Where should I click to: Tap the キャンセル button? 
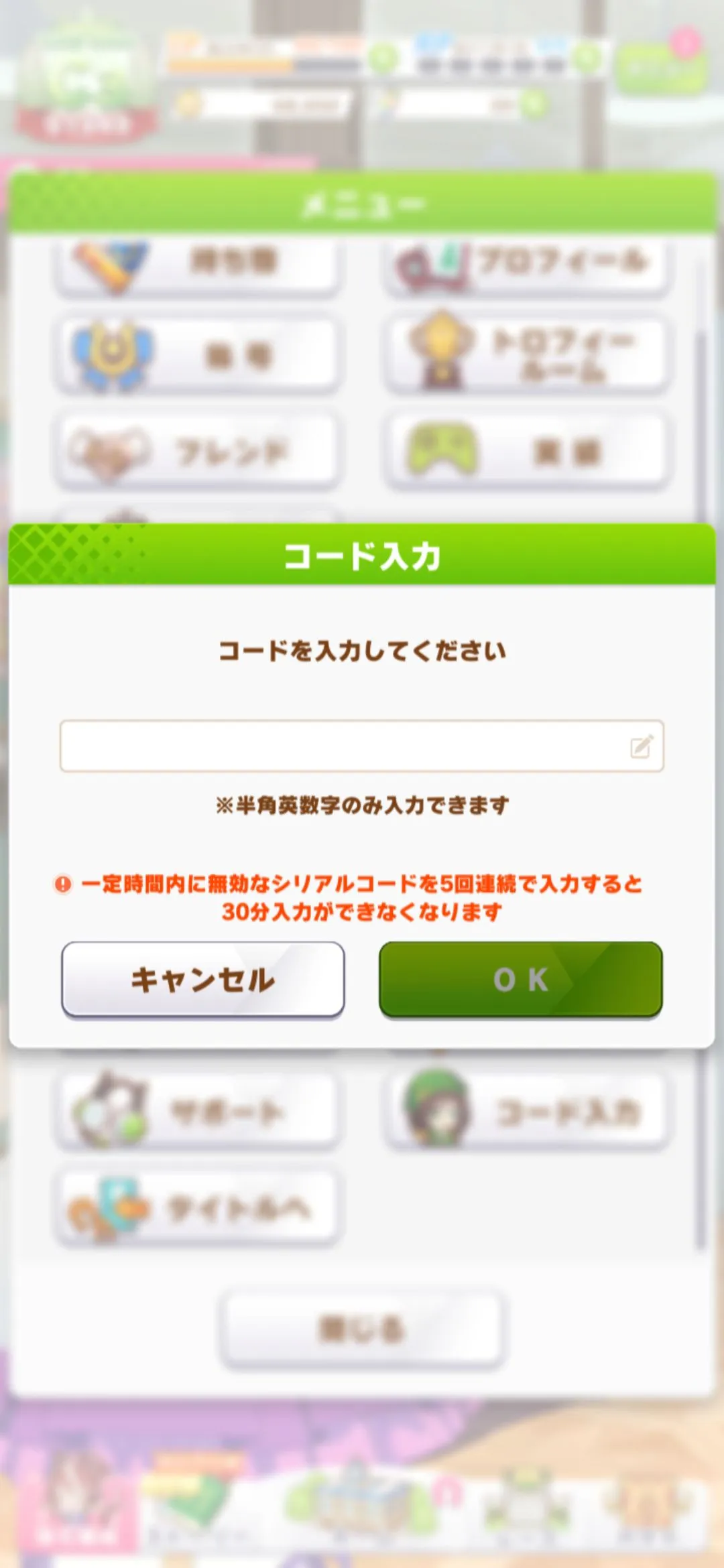tap(203, 979)
